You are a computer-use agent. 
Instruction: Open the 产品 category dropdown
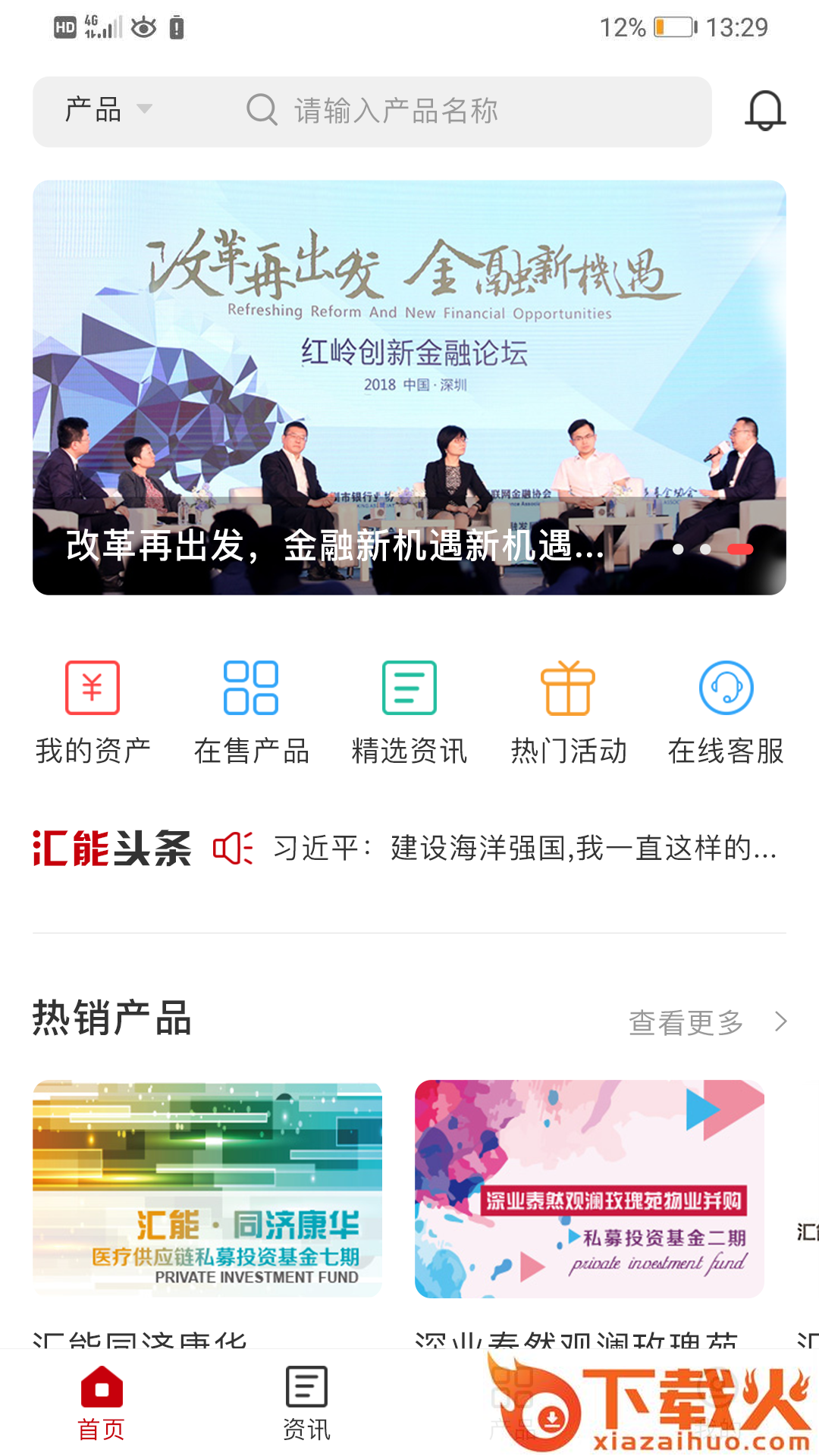(x=108, y=110)
